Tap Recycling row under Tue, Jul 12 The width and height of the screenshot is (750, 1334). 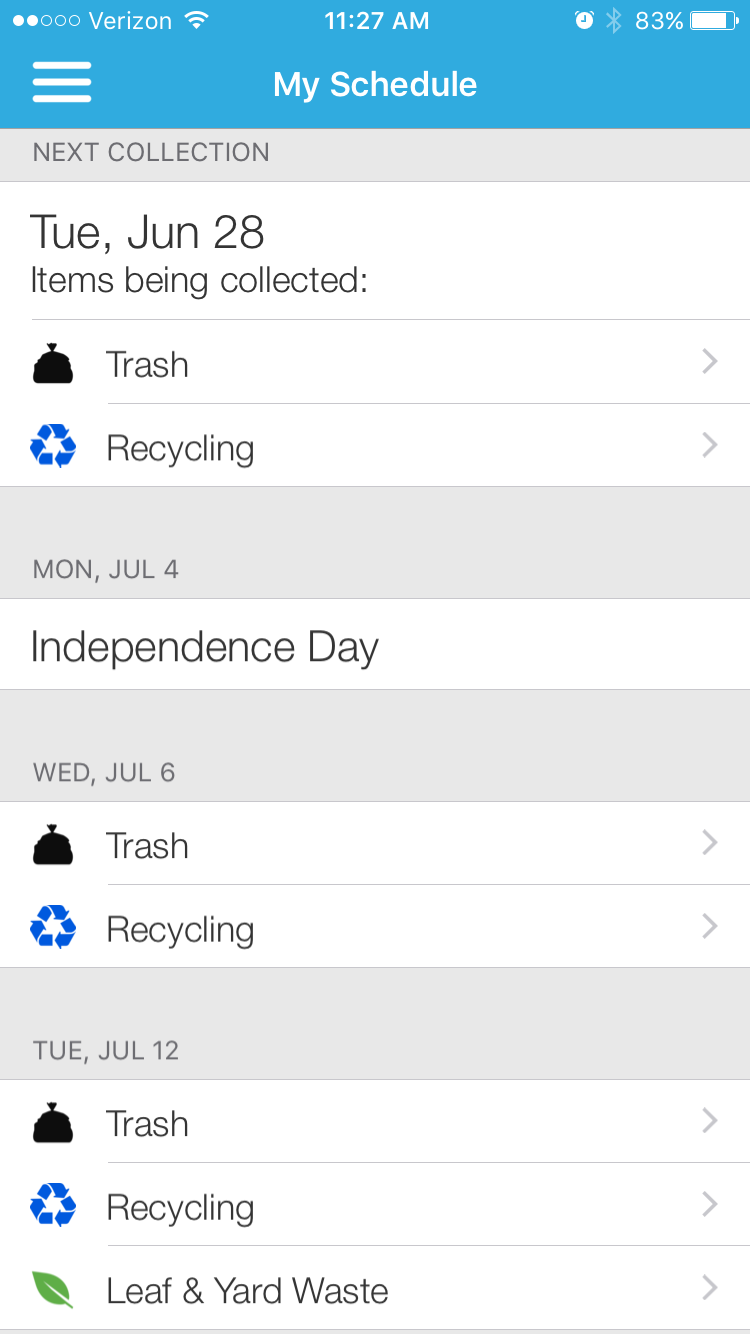(x=375, y=1206)
